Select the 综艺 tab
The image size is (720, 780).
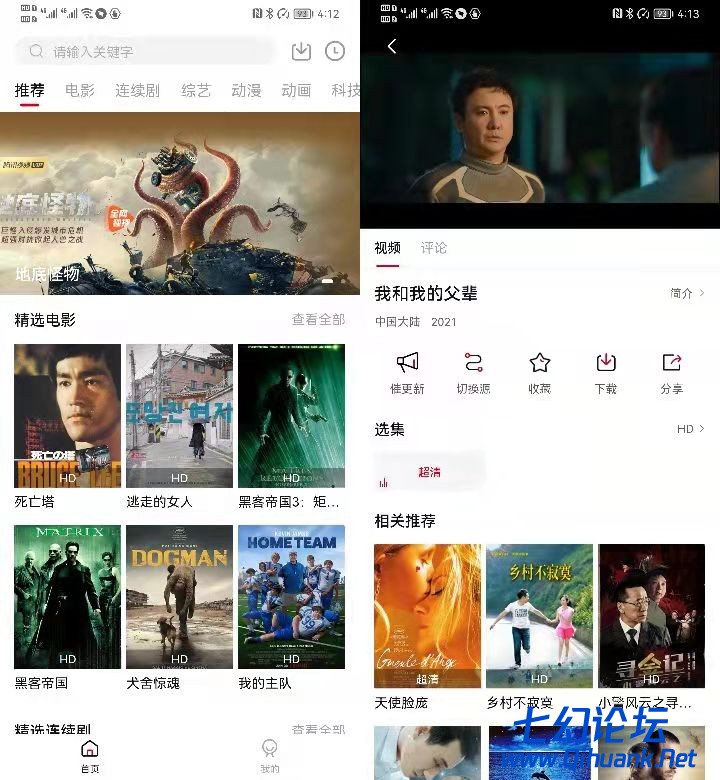point(196,90)
